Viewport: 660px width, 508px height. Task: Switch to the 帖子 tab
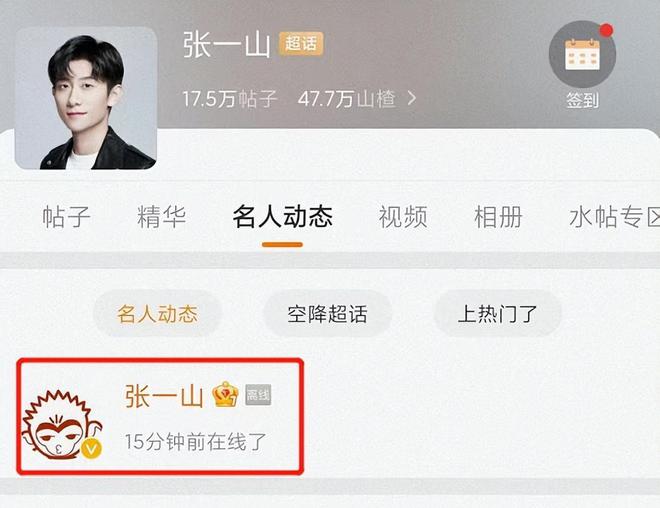[x=66, y=217]
